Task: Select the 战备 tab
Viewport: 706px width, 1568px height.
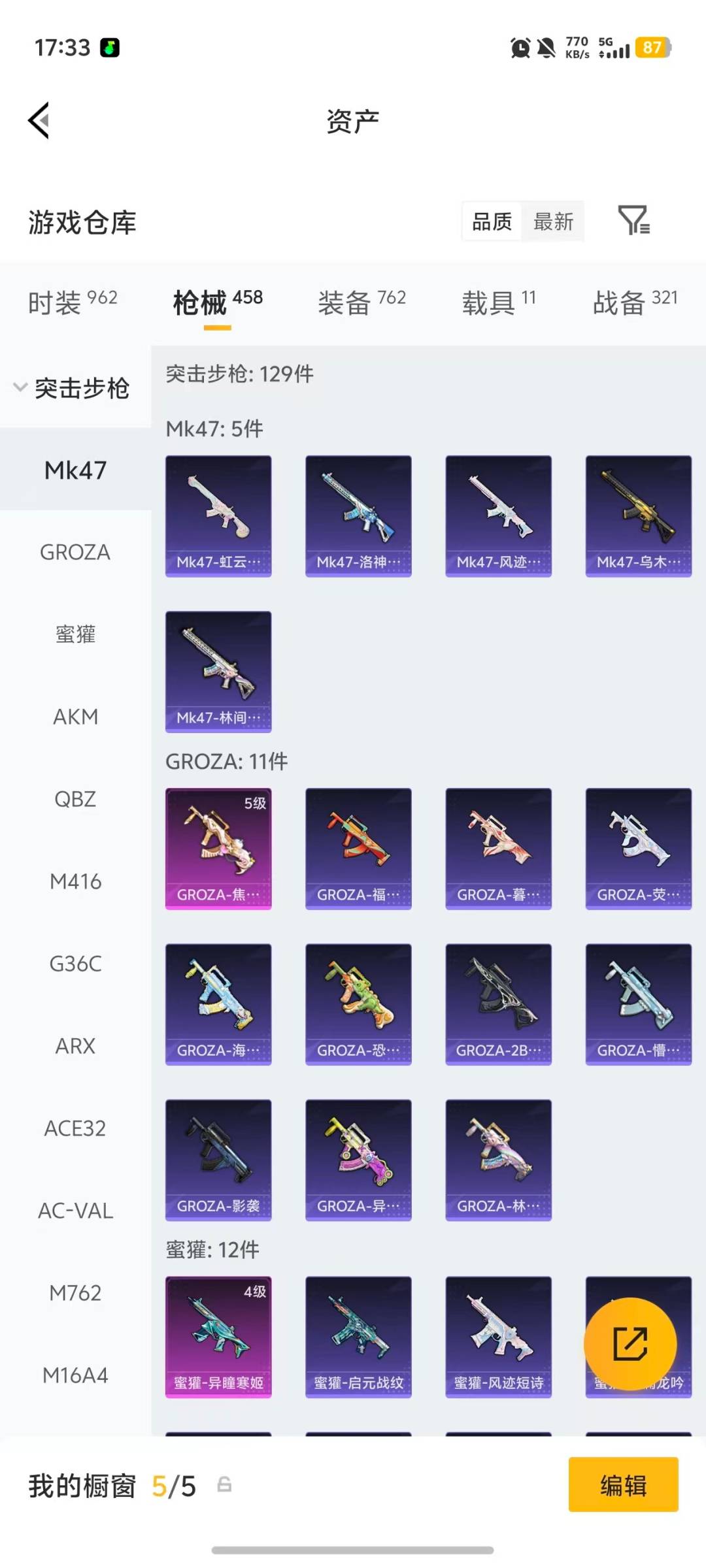Action: (635, 302)
